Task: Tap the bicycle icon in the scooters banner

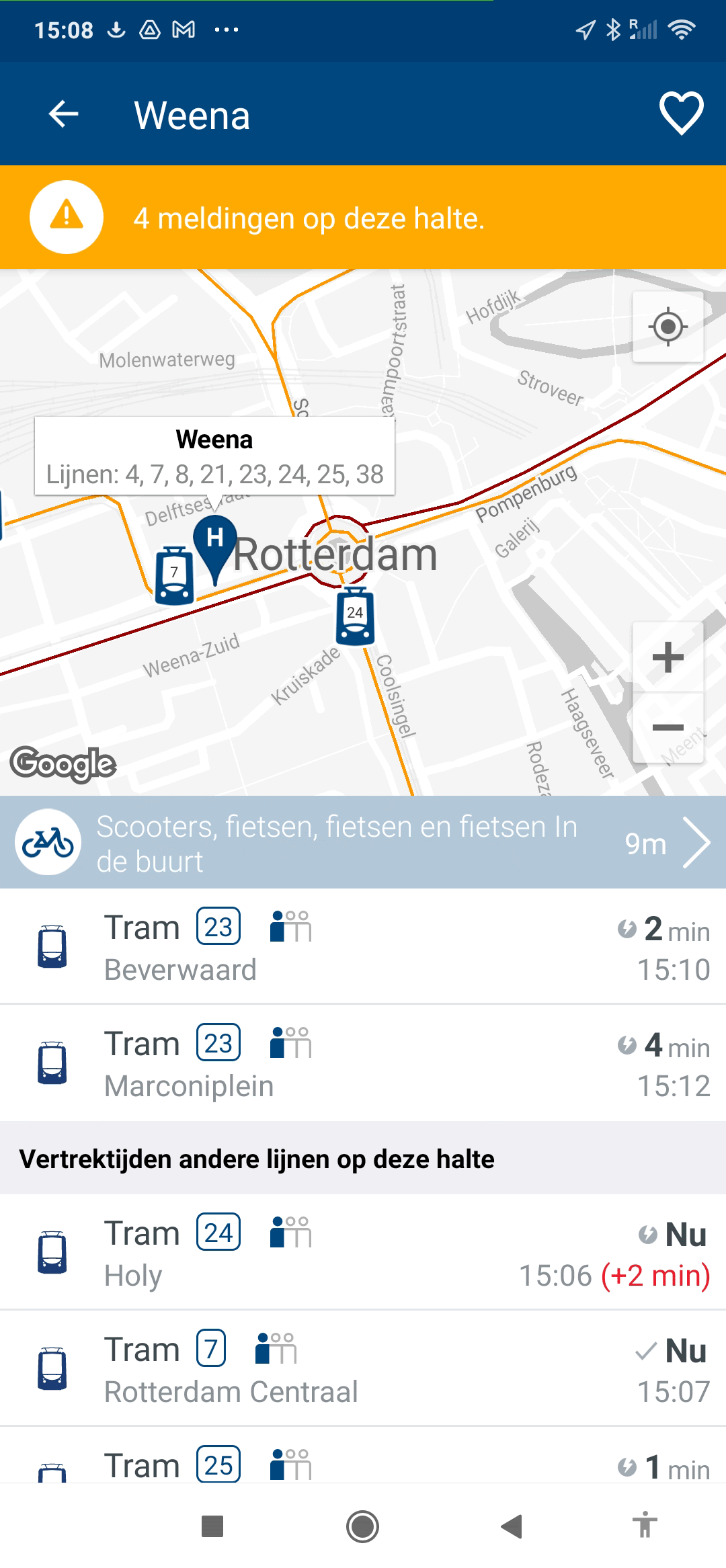Action: point(47,841)
